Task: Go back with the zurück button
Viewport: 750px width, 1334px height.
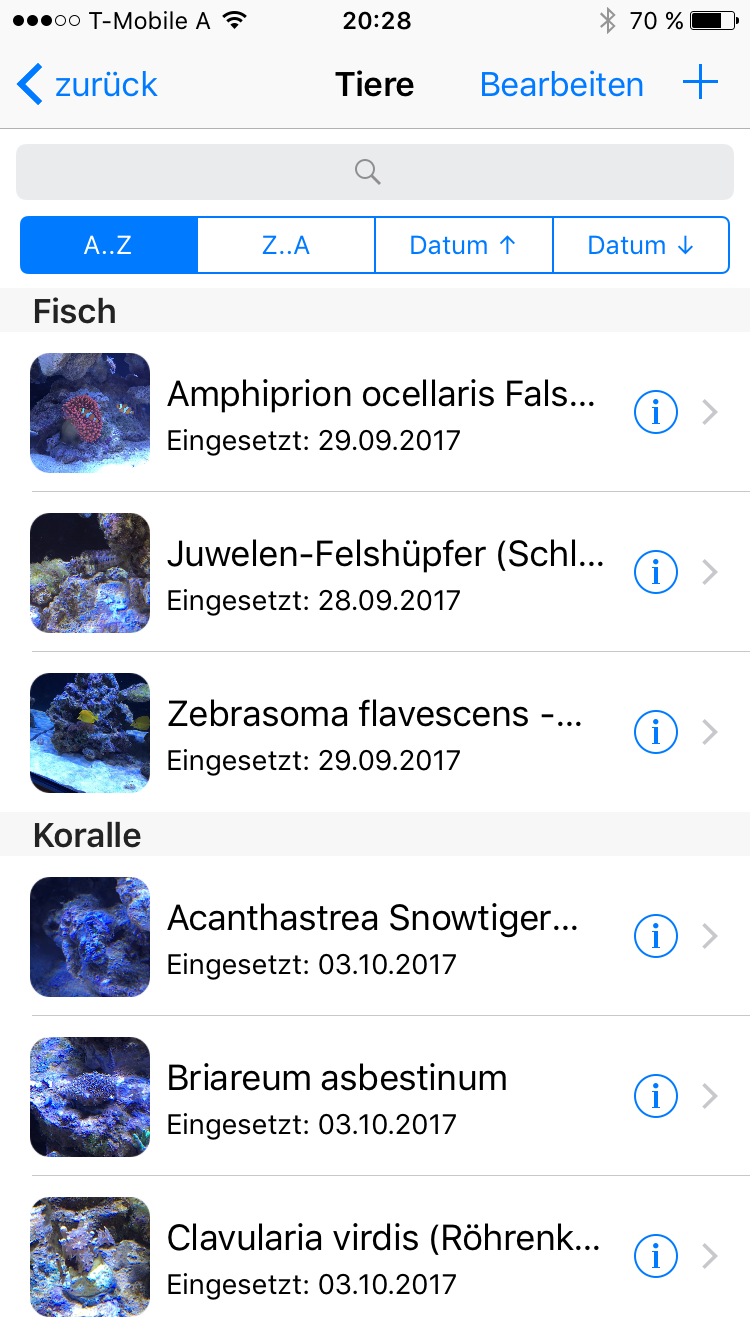Action: [88, 85]
